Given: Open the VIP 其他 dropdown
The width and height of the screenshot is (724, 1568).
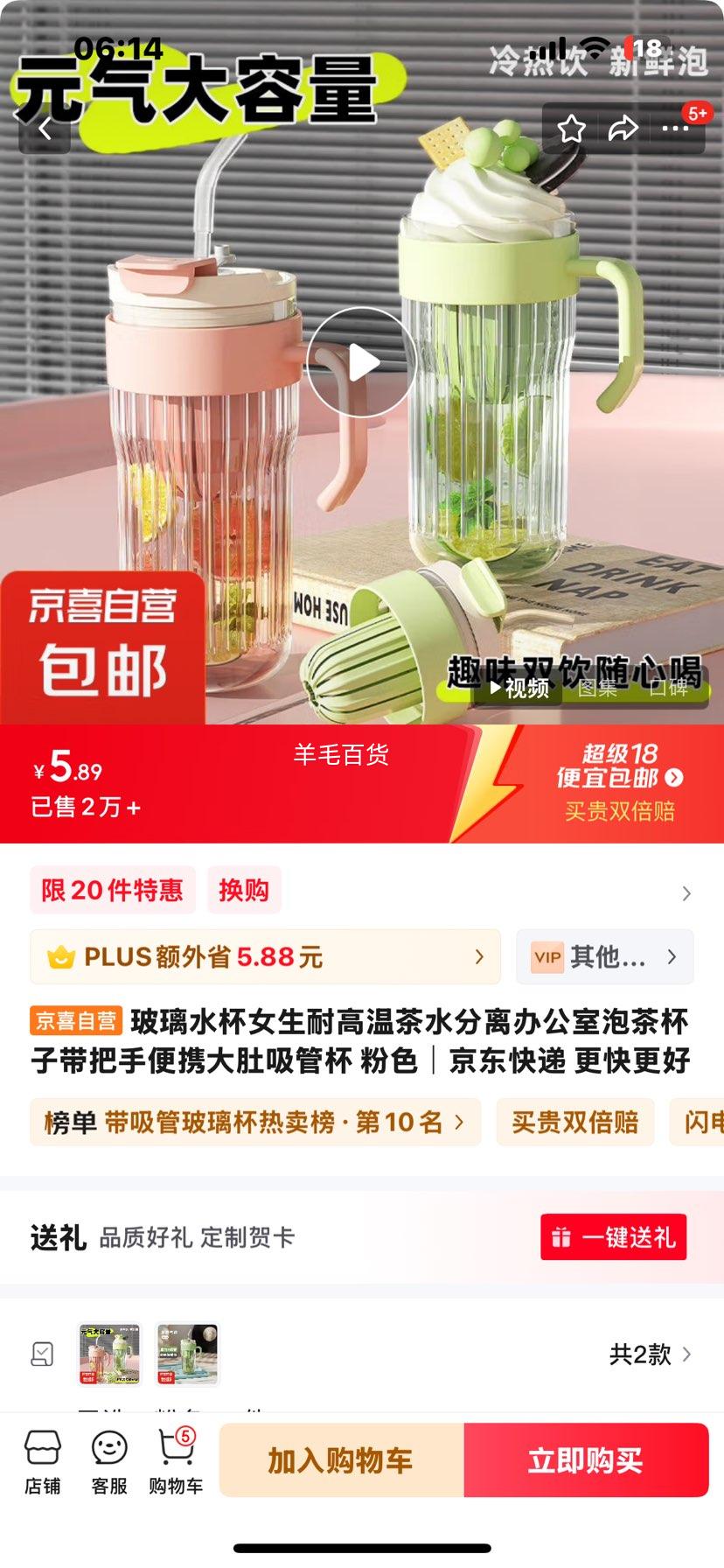Looking at the screenshot, I should 604,957.
